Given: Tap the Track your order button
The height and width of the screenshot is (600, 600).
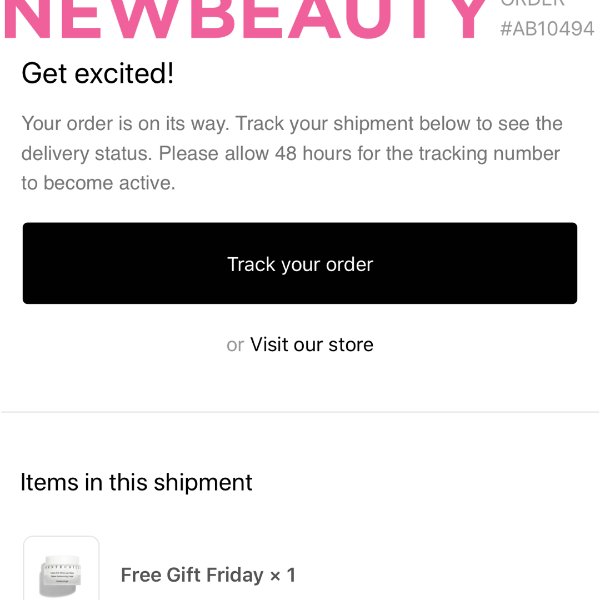Looking at the screenshot, I should pyautogui.click(x=300, y=264).
